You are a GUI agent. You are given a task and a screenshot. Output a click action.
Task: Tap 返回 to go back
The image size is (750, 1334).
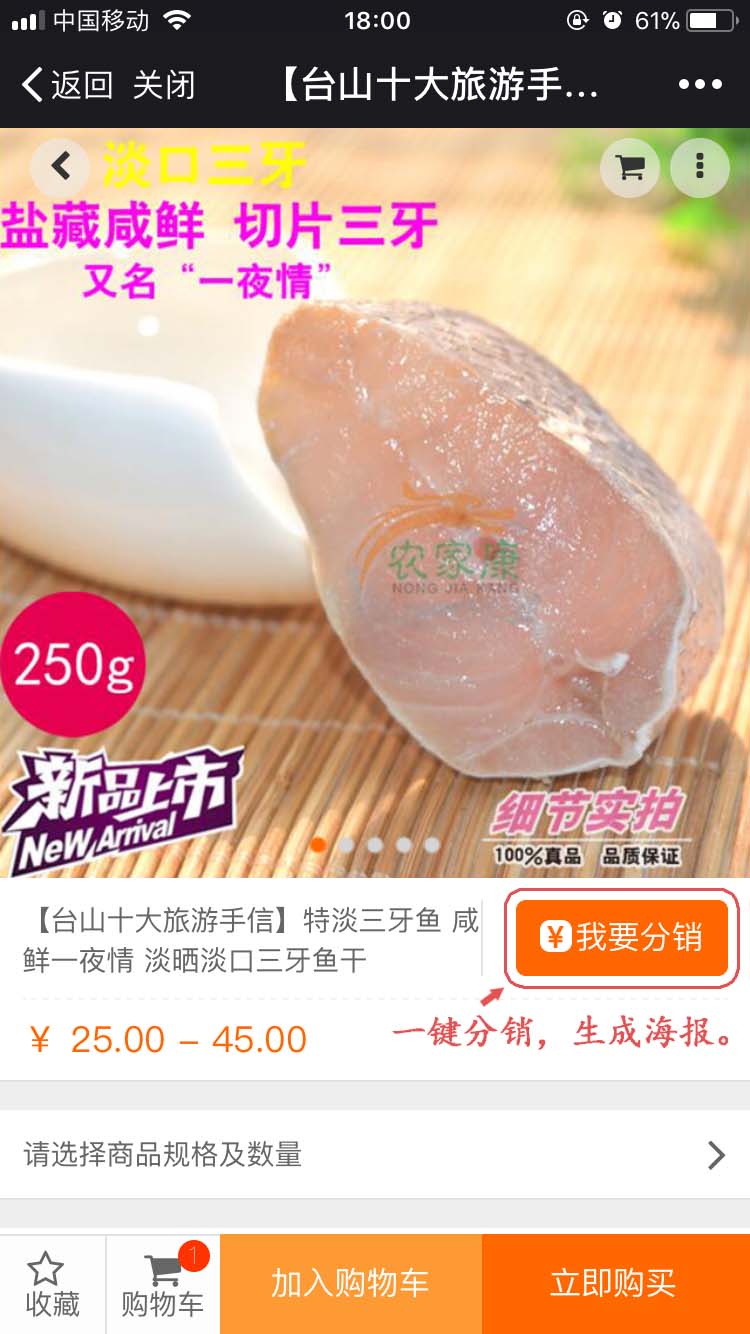point(67,85)
